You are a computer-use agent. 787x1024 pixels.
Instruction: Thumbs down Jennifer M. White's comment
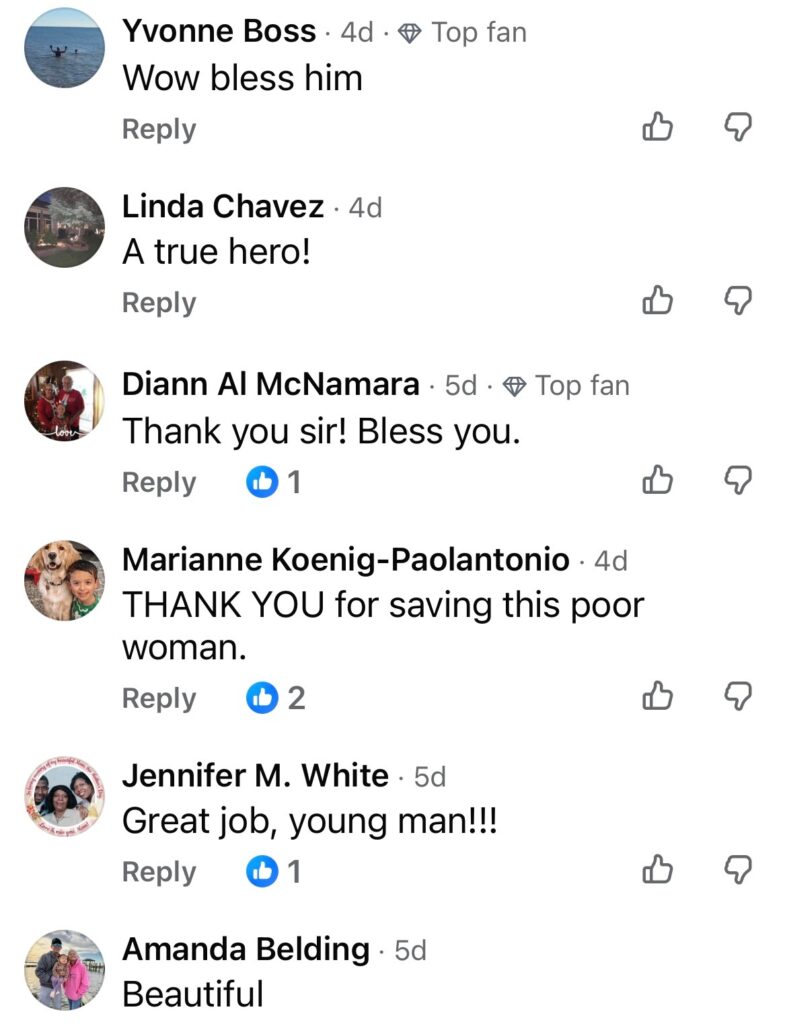coord(737,869)
